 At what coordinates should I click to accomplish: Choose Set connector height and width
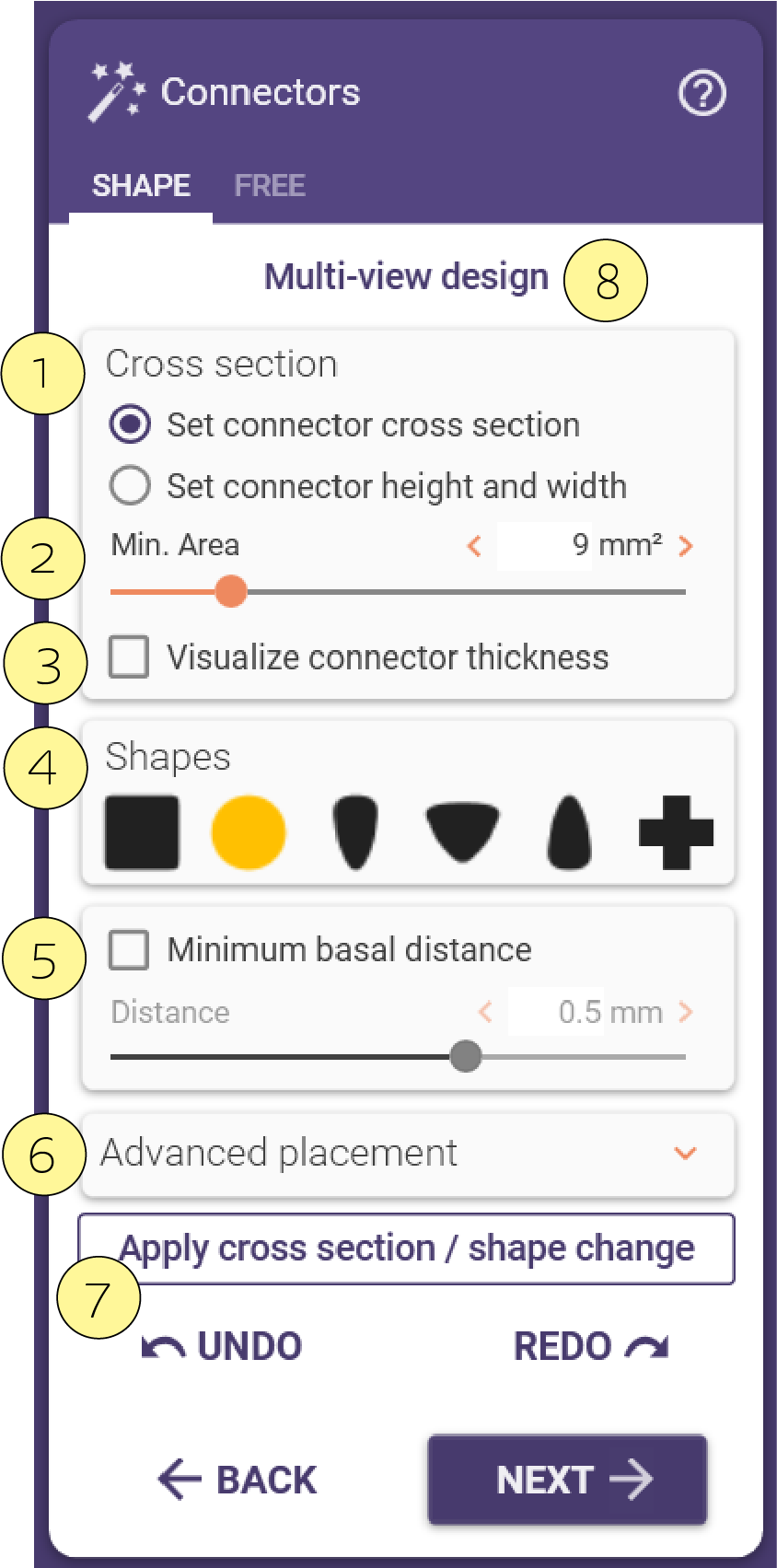click(130, 485)
